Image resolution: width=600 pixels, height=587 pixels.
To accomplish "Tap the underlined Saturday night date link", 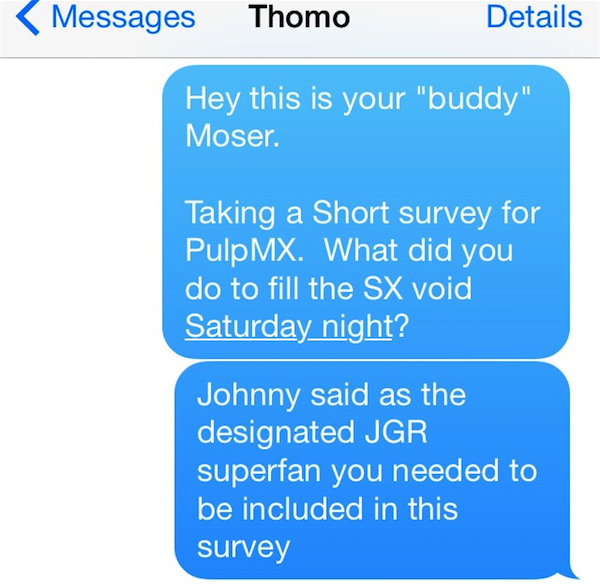I will (289, 327).
